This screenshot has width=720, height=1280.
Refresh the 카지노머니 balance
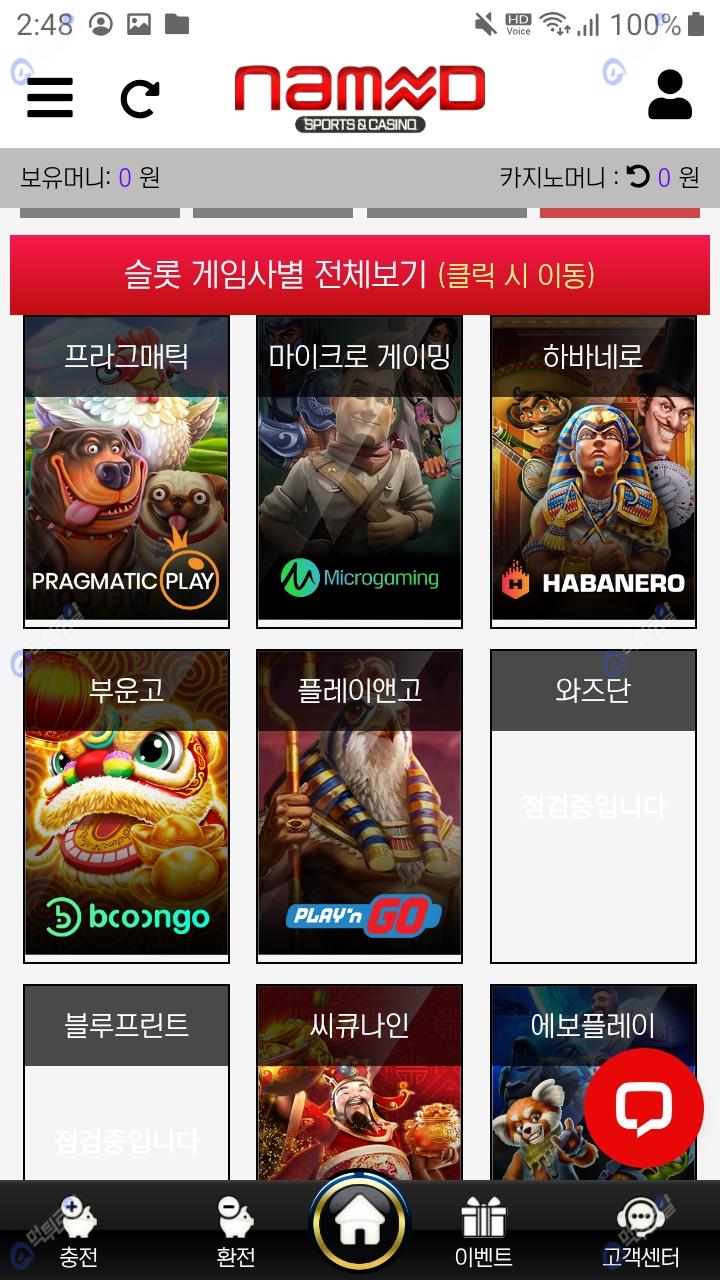coord(637,177)
